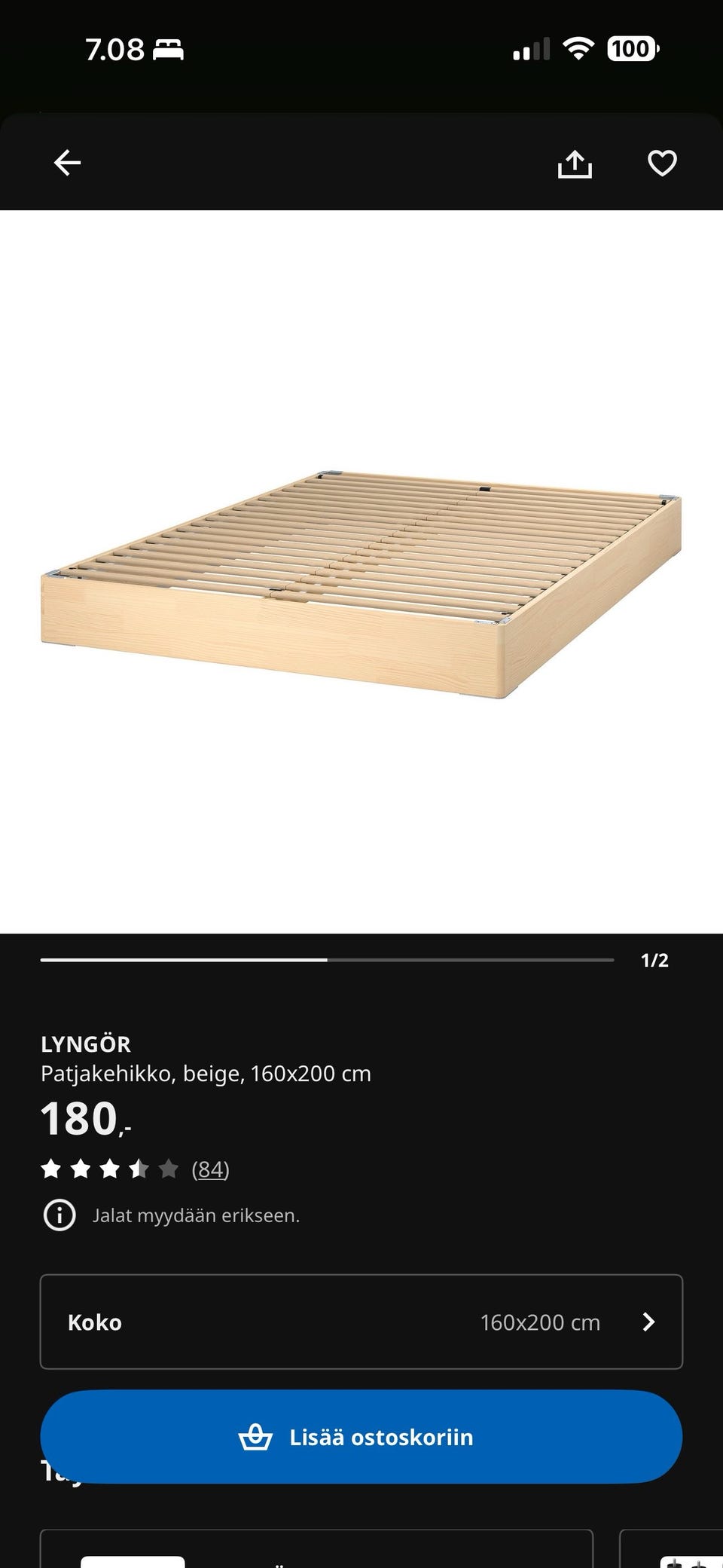Open the share sheet via share icon
This screenshot has width=723, height=1568.
tap(576, 162)
